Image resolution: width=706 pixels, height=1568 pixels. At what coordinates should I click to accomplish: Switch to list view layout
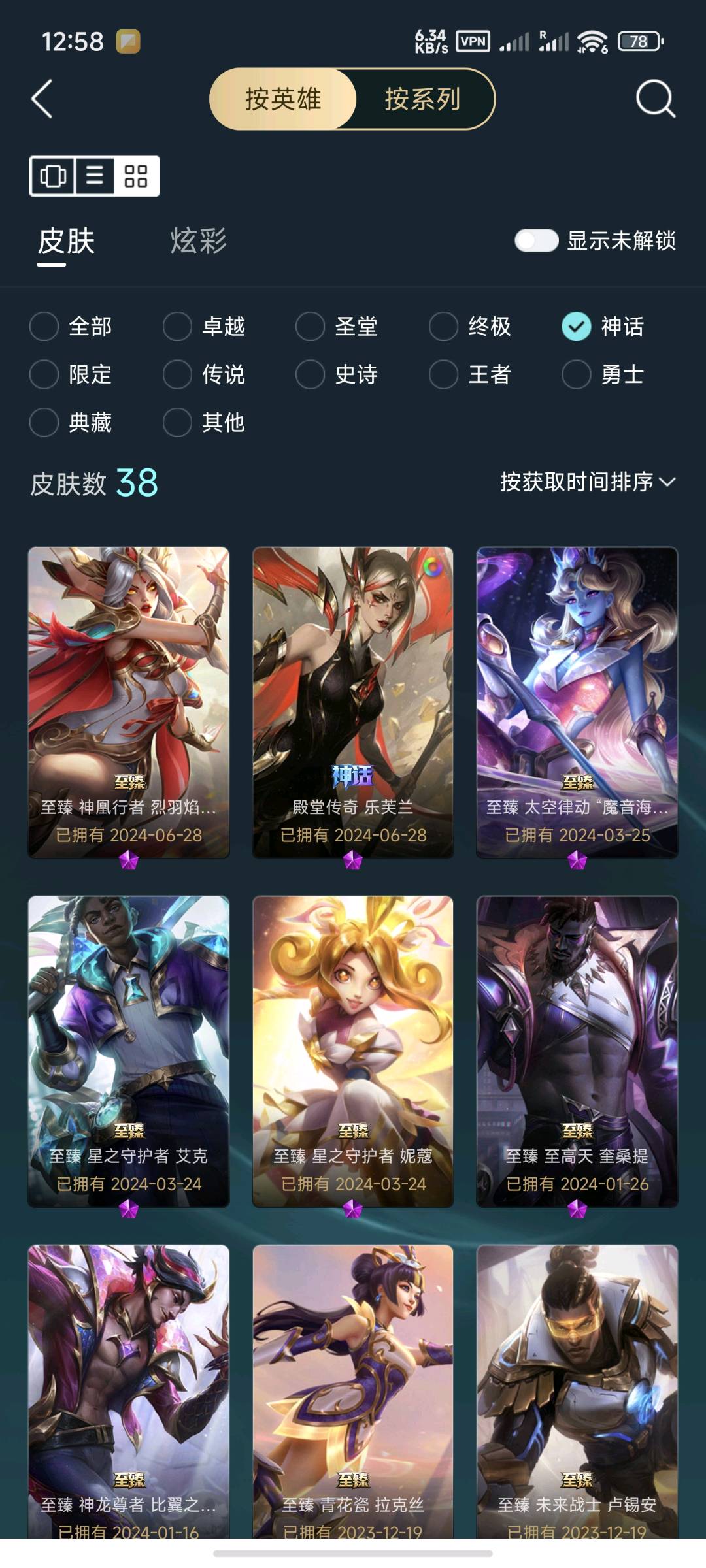95,176
